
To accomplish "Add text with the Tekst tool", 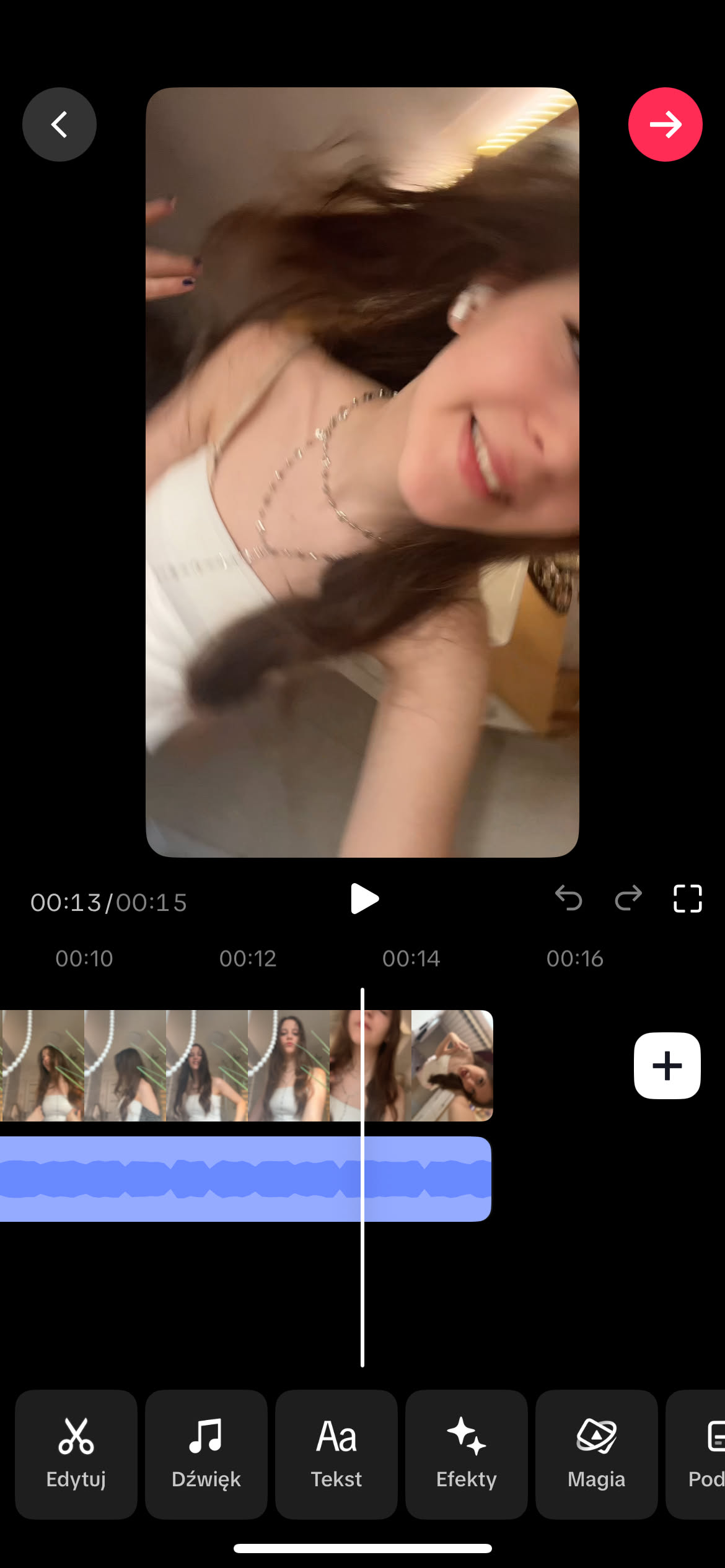I will [x=336, y=1453].
